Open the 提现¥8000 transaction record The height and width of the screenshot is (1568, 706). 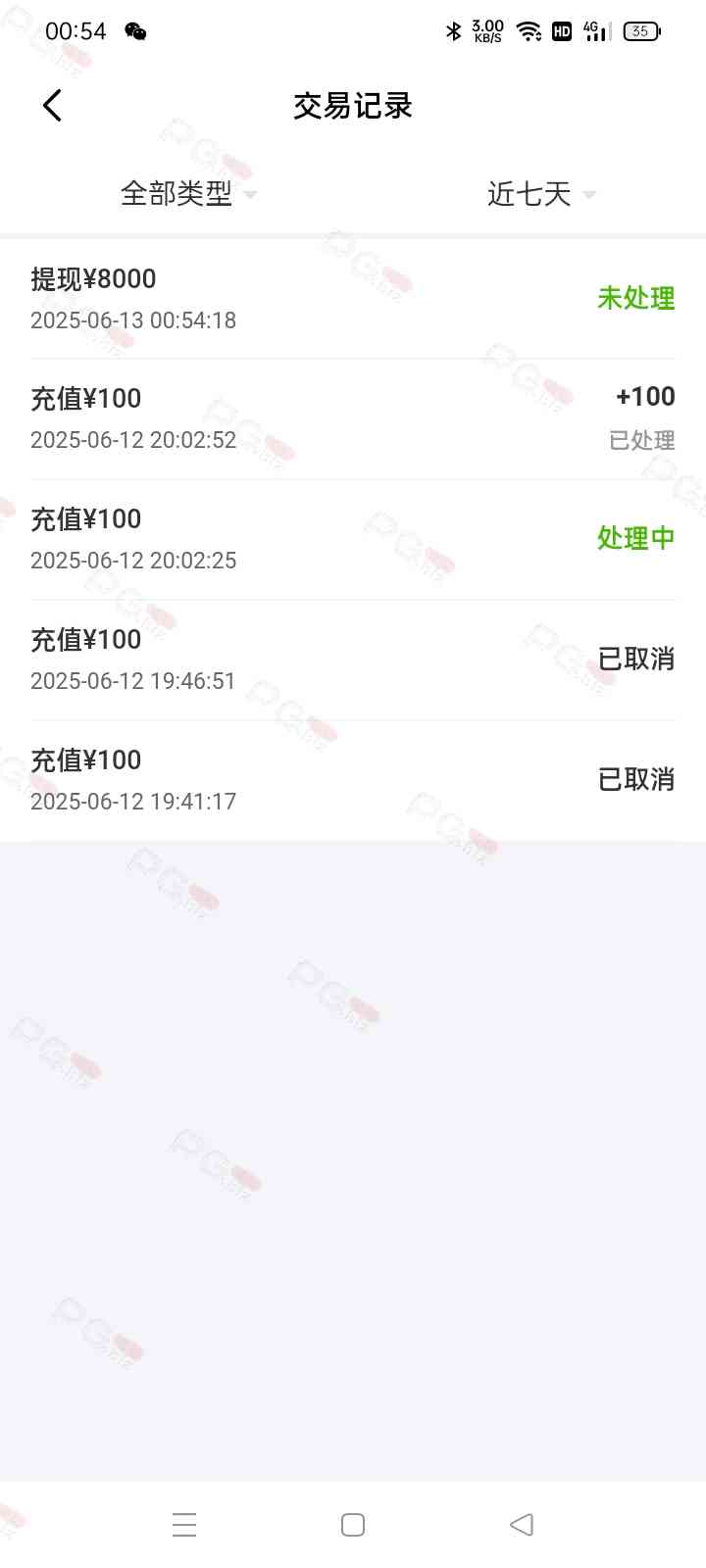click(353, 299)
